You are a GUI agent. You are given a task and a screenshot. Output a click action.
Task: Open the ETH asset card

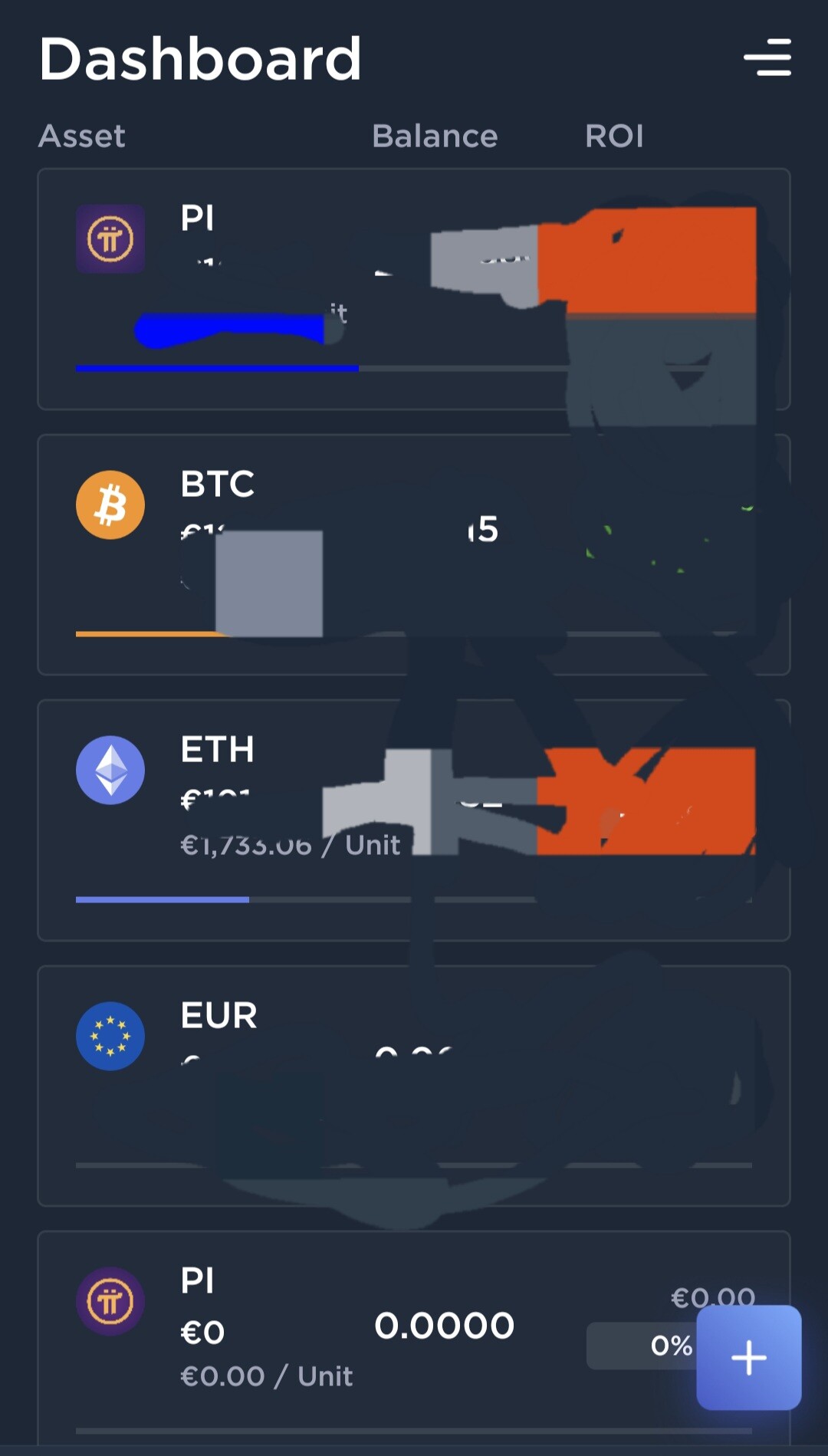(217, 750)
